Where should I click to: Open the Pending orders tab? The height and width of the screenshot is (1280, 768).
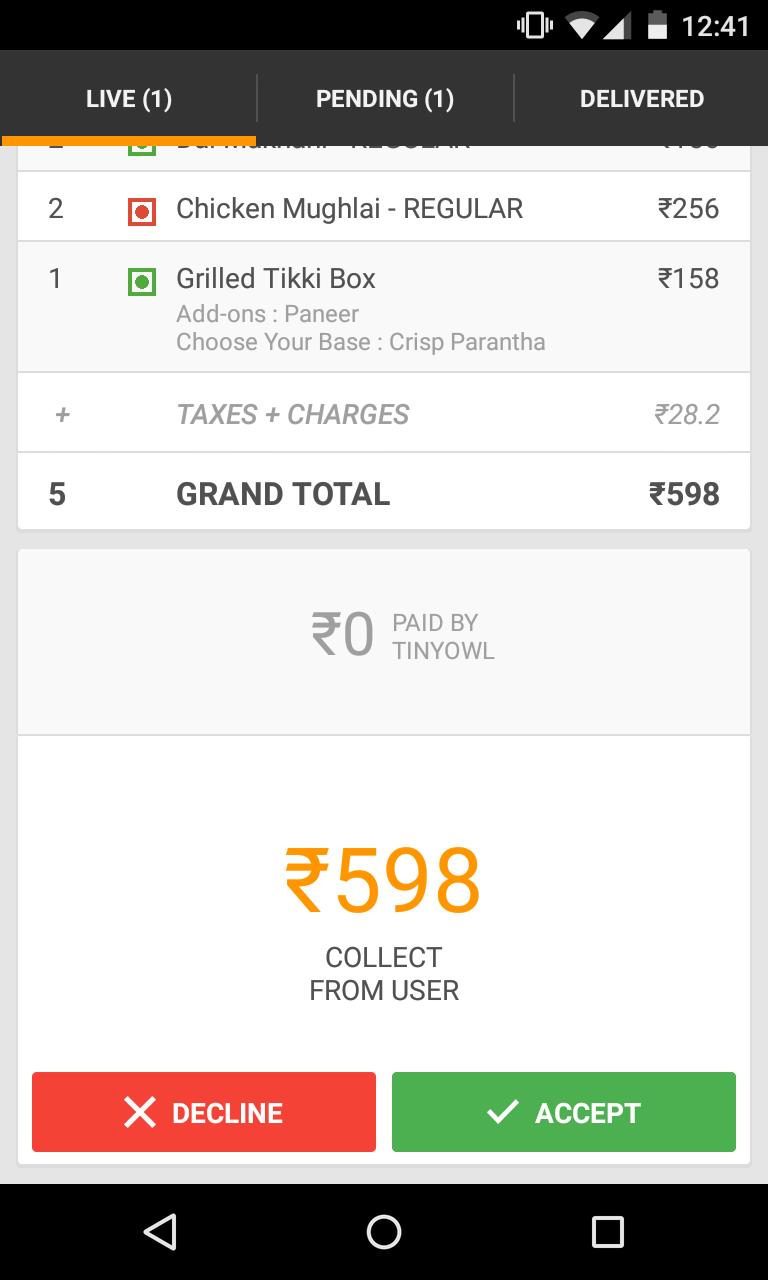[x=385, y=99]
